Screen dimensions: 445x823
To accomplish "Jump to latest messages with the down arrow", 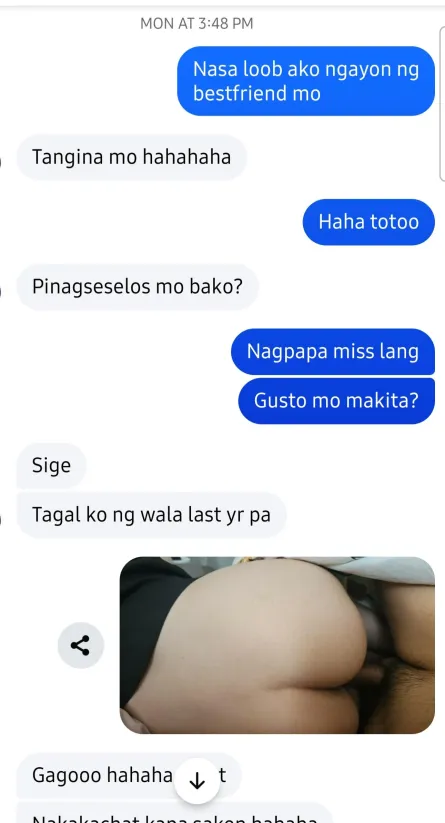I will point(197,782).
